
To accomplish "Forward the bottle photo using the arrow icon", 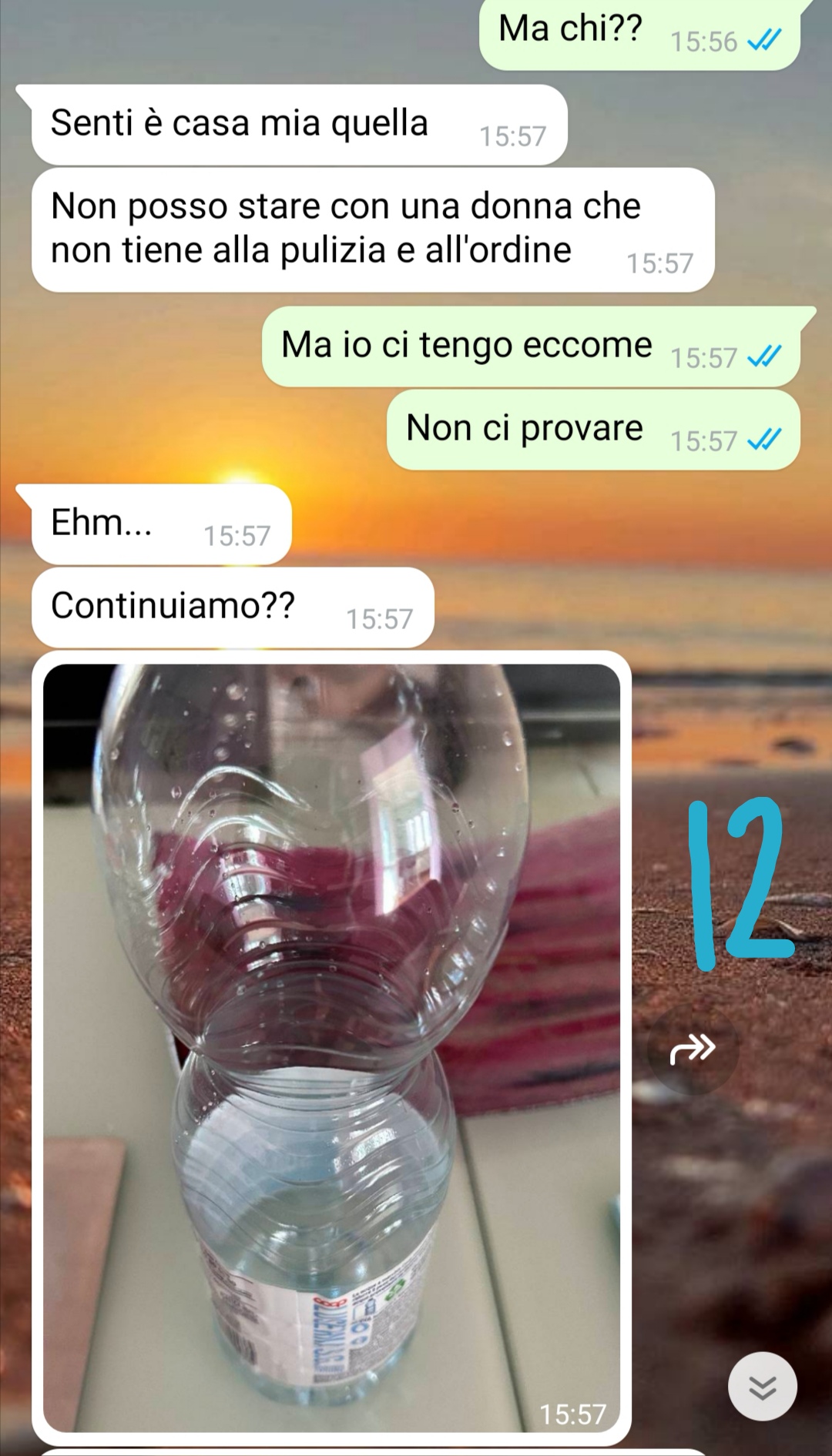I will click(x=693, y=1048).
